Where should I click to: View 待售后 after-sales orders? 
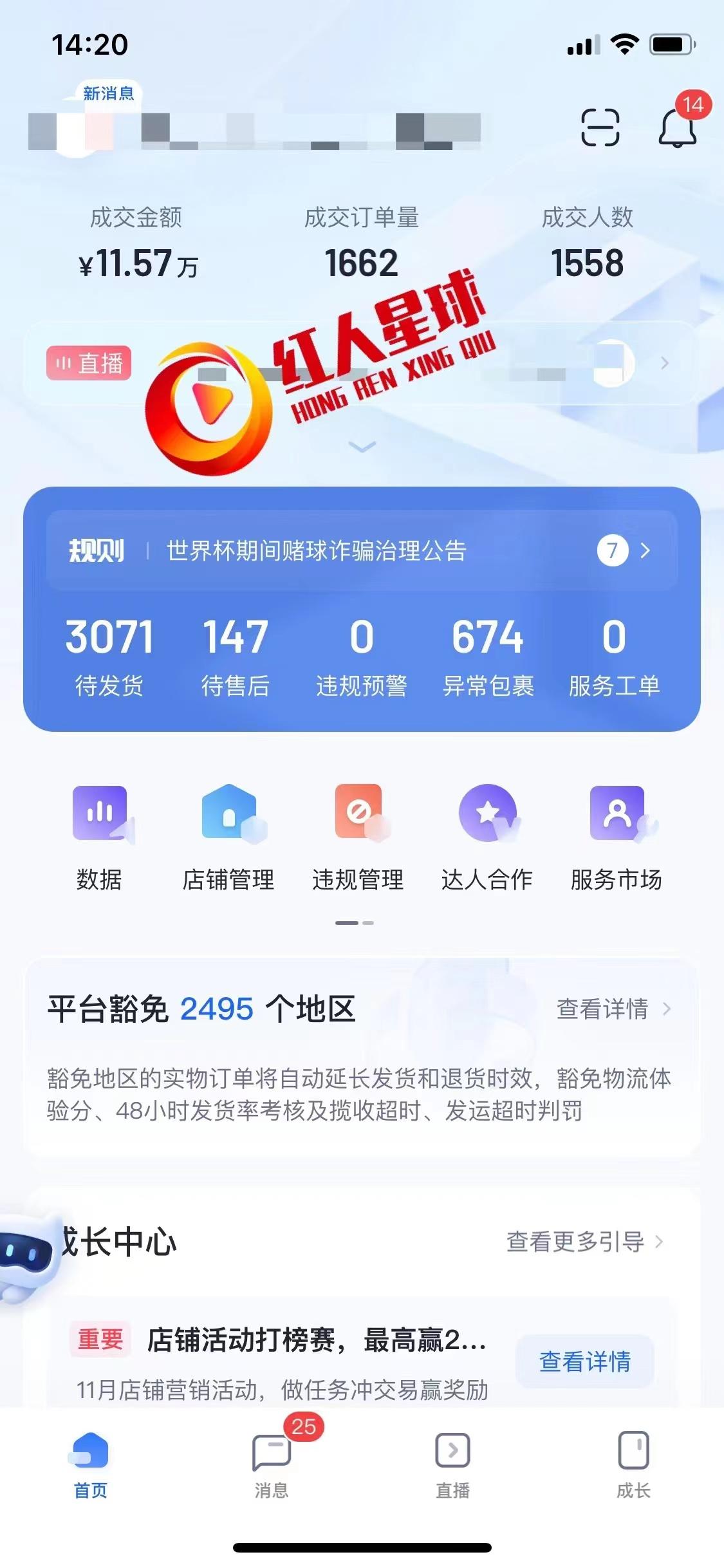(235, 657)
